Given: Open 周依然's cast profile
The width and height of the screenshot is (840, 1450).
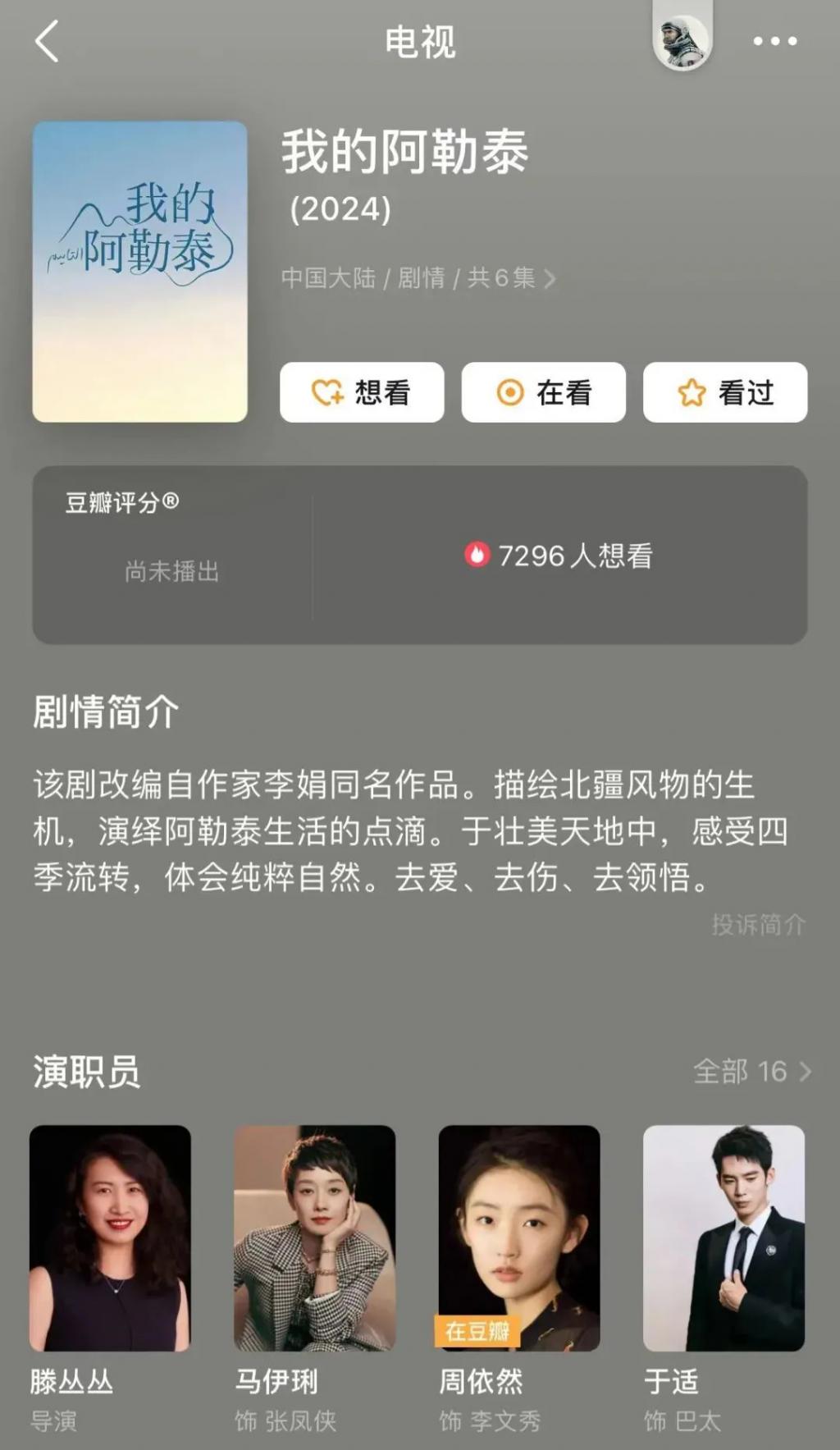Looking at the screenshot, I should point(519,1238).
